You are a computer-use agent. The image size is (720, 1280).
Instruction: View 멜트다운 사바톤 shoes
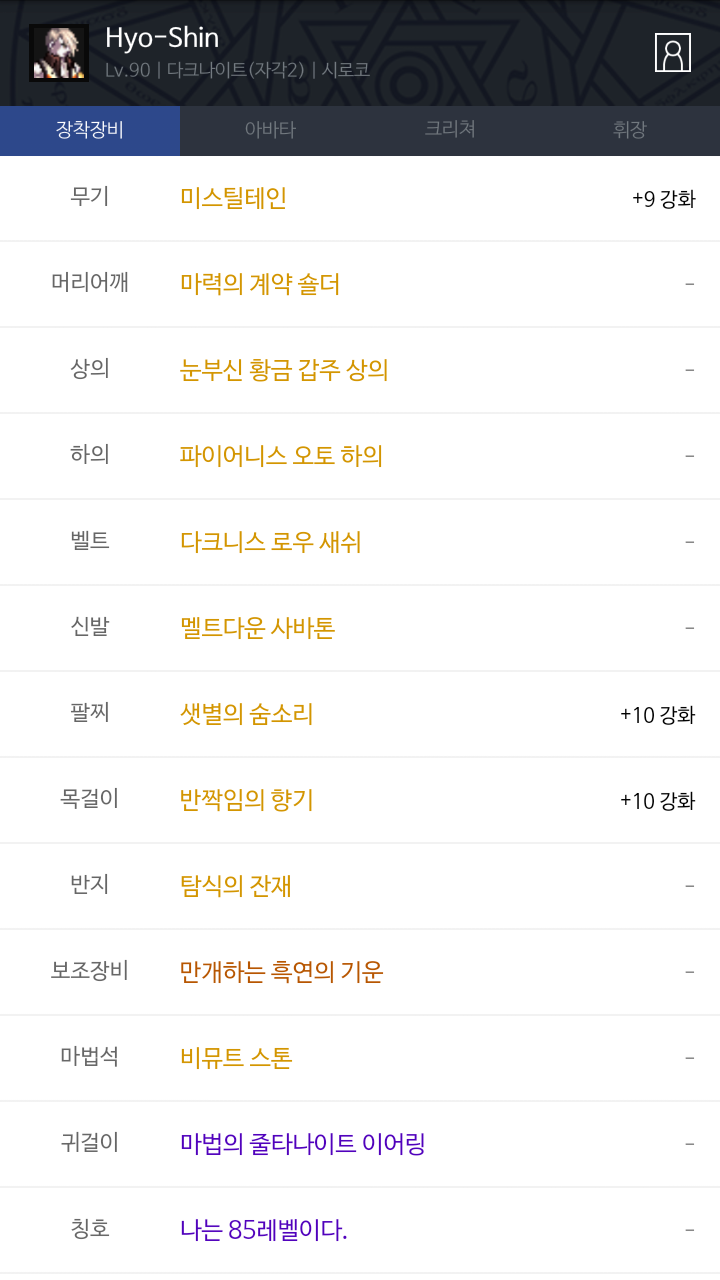point(257,628)
